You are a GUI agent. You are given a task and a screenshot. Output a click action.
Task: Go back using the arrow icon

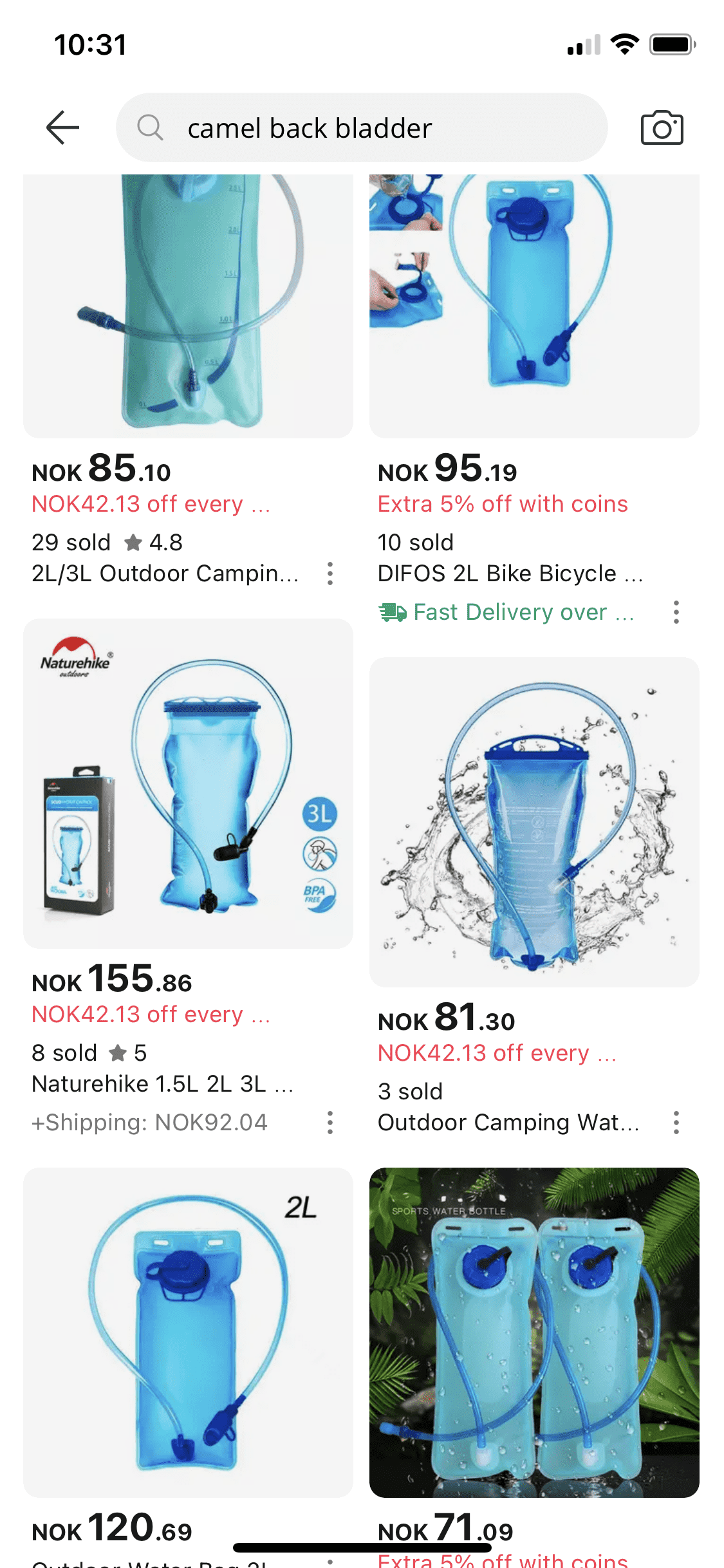coord(62,127)
